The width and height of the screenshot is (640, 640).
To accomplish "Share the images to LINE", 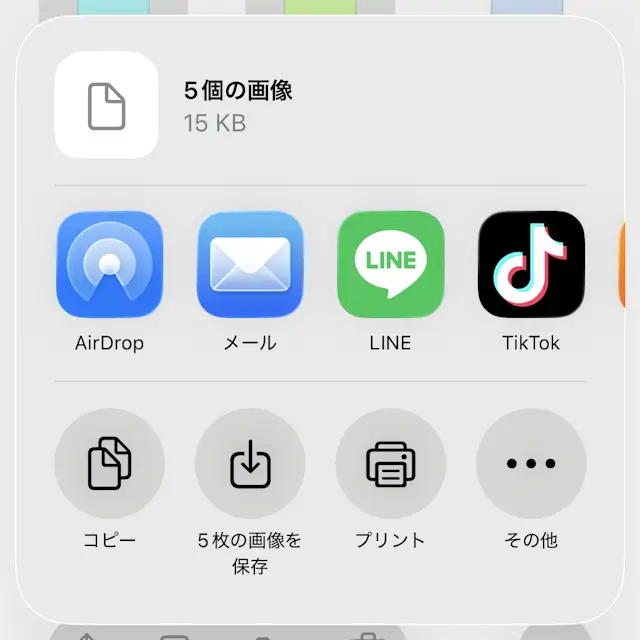I will 390,264.
